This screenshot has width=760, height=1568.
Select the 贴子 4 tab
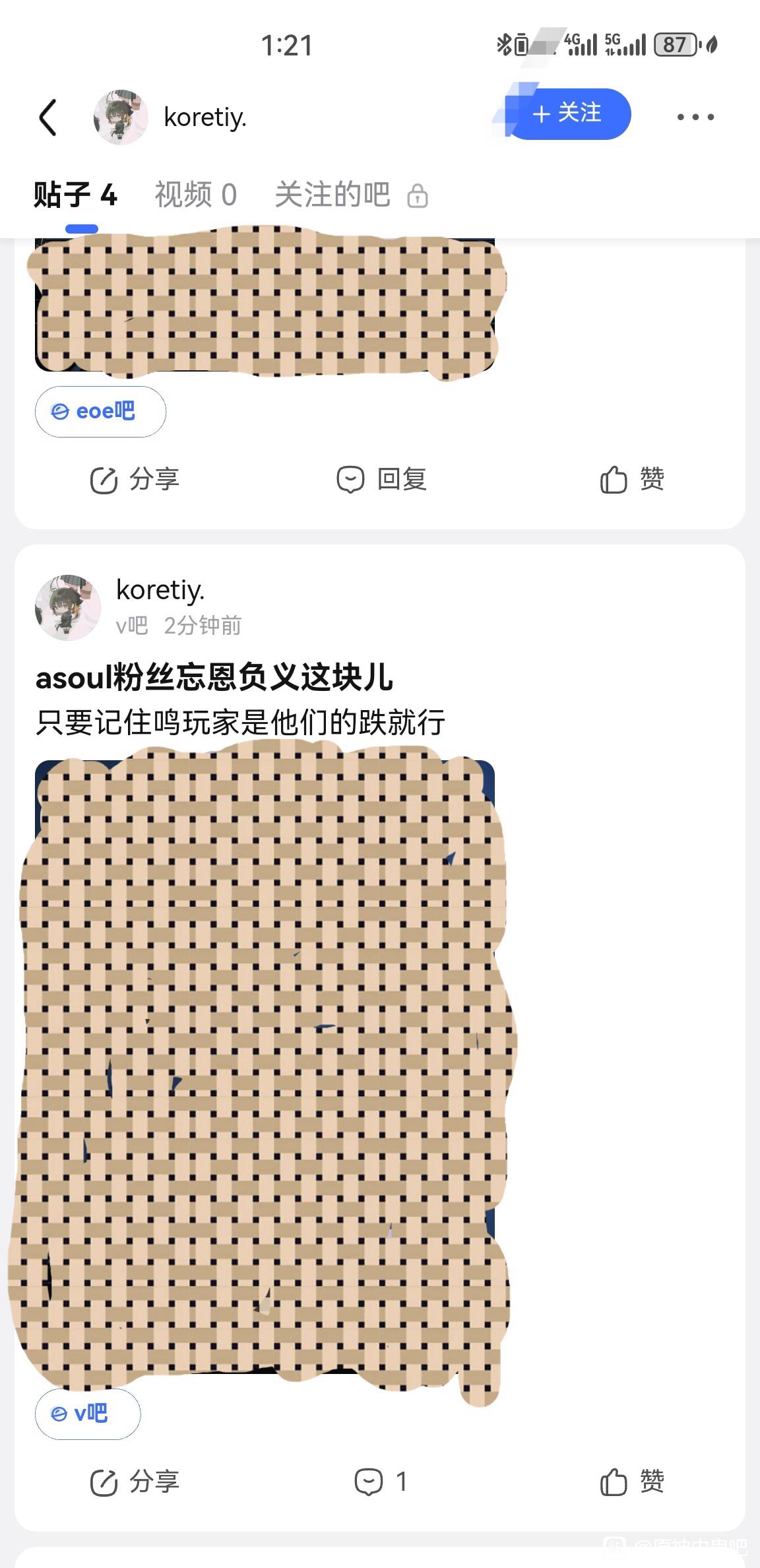(75, 195)
